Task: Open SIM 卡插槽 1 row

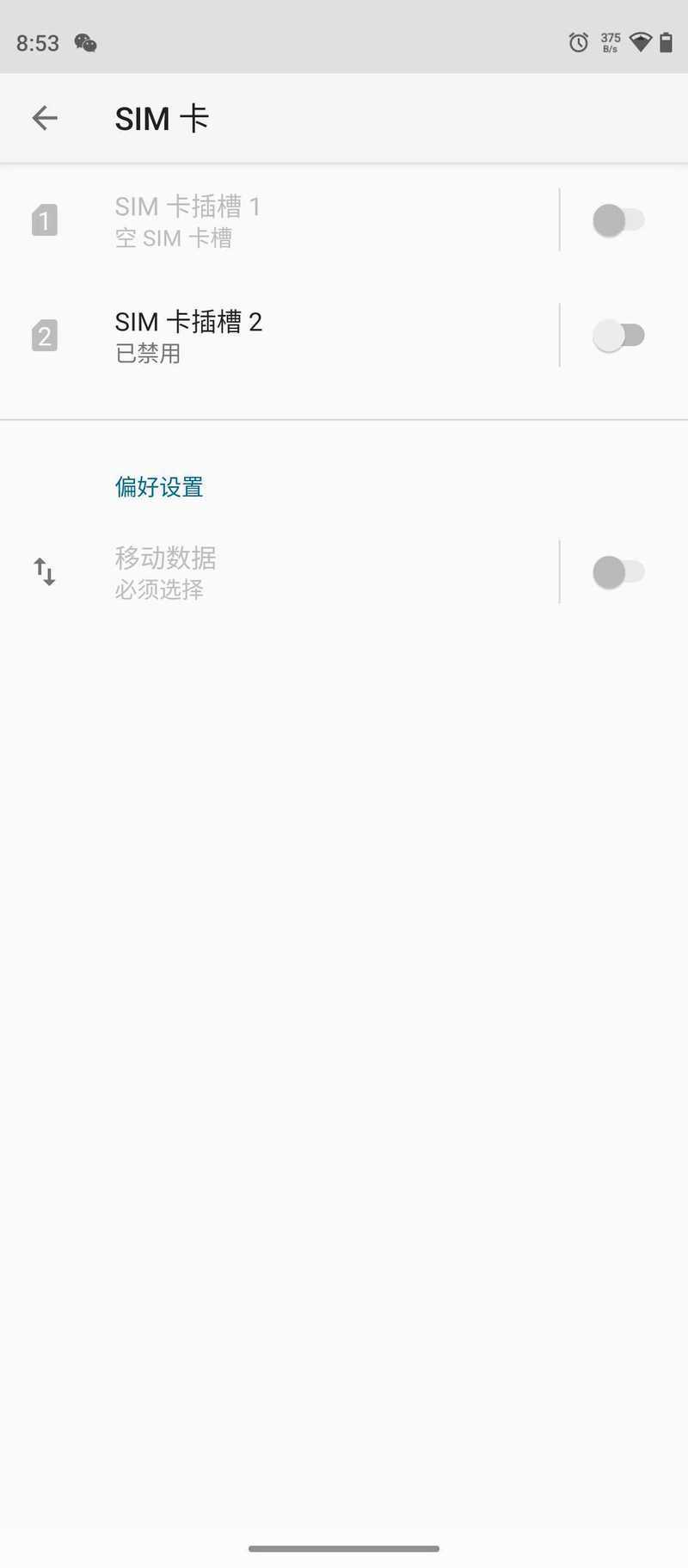Action: 279,220
